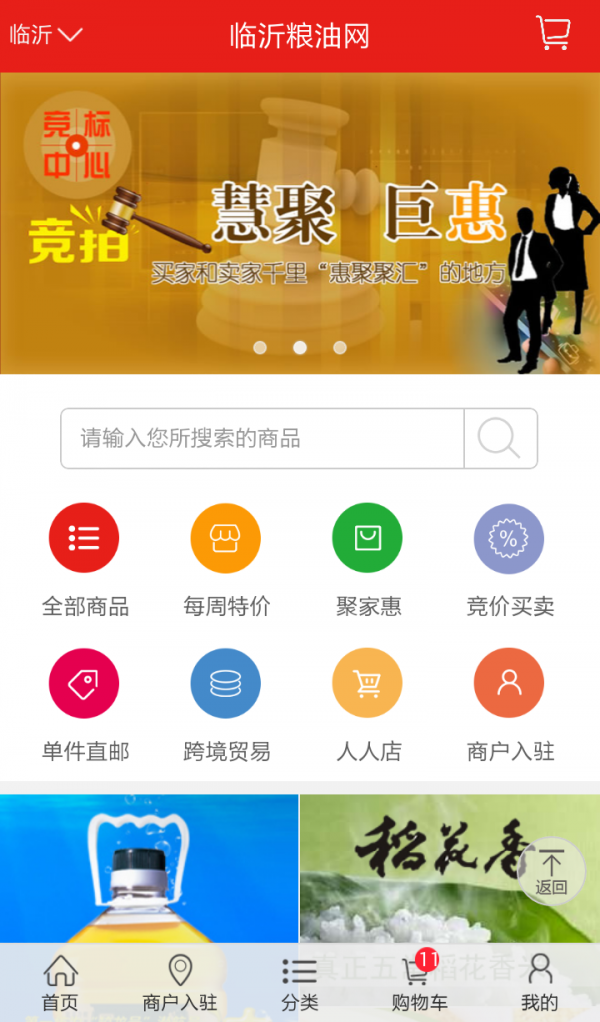Open 人人店 shop section
This screenshot has height=1022, width=600.
click(367, 684)
